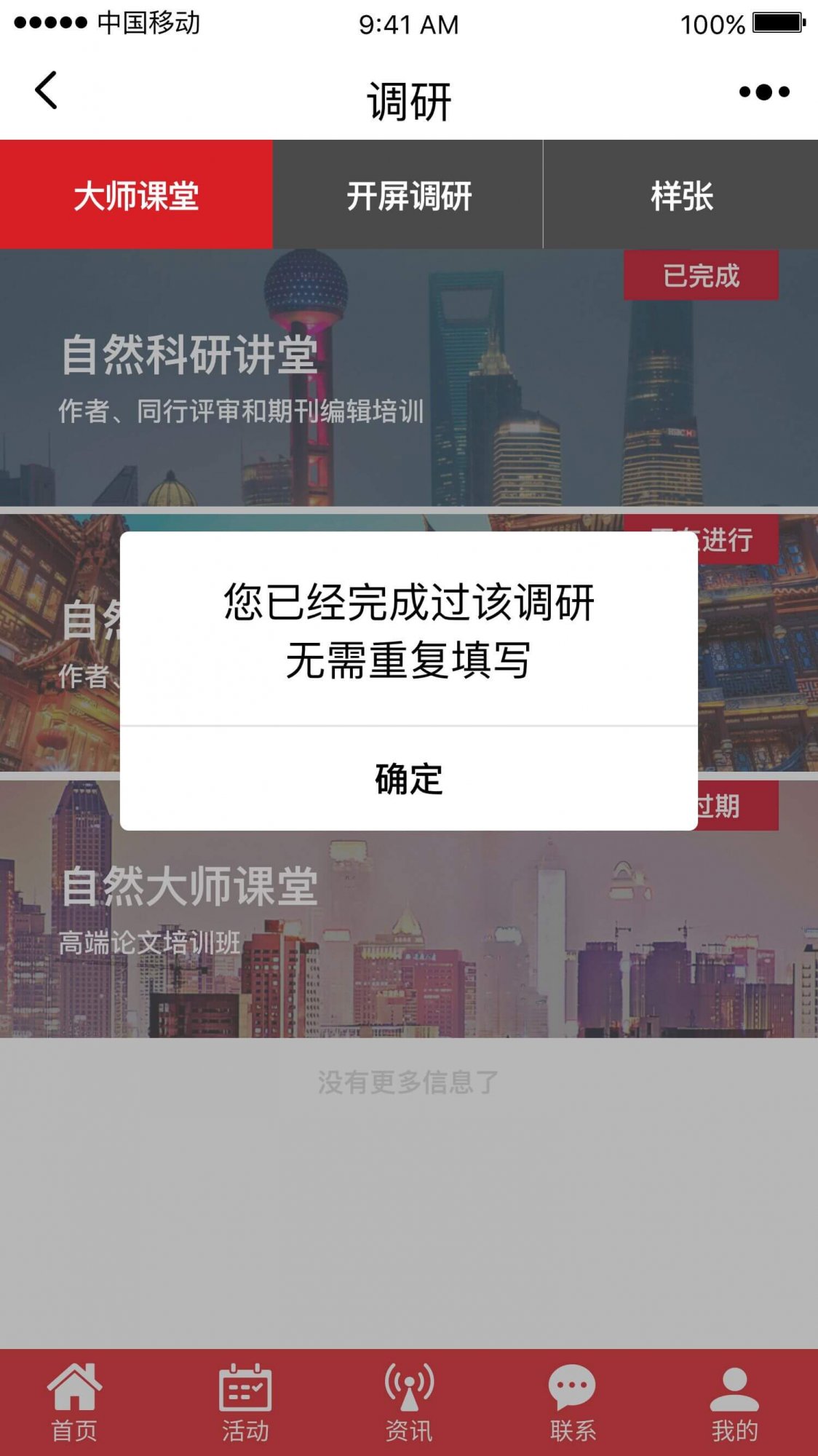Image resolution: width=818 pixels, height=1456 pixels.
Task: Go to the 首页 home tab
Action: click(74, 1402)
